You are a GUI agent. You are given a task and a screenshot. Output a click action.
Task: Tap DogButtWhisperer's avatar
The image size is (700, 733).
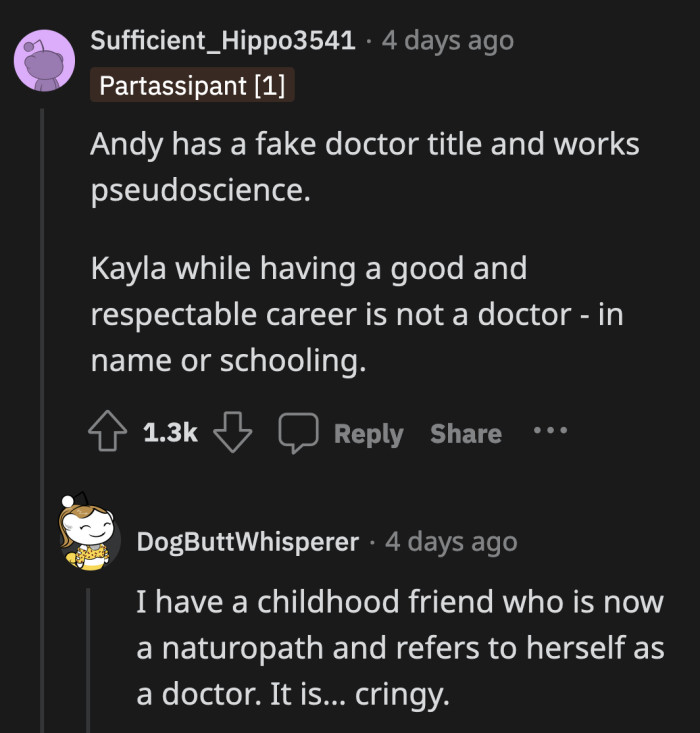coord(86,531)
